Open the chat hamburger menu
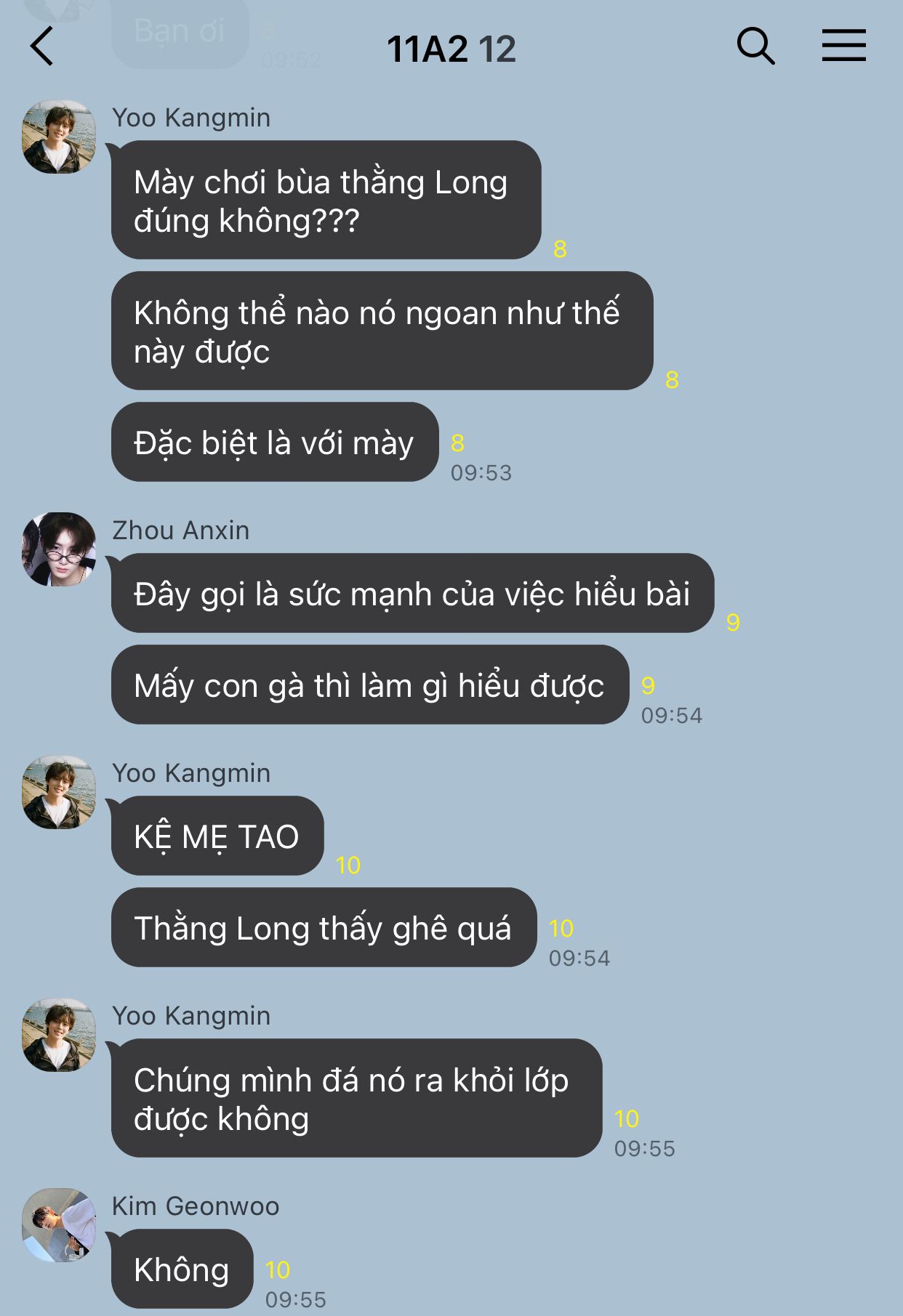The image size is (903, 1316). (x=843, y=46)
